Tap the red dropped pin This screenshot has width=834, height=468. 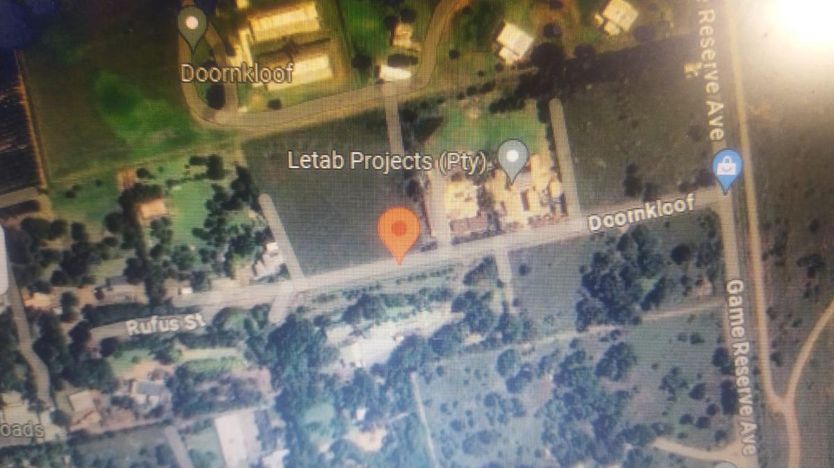[400, 231]
